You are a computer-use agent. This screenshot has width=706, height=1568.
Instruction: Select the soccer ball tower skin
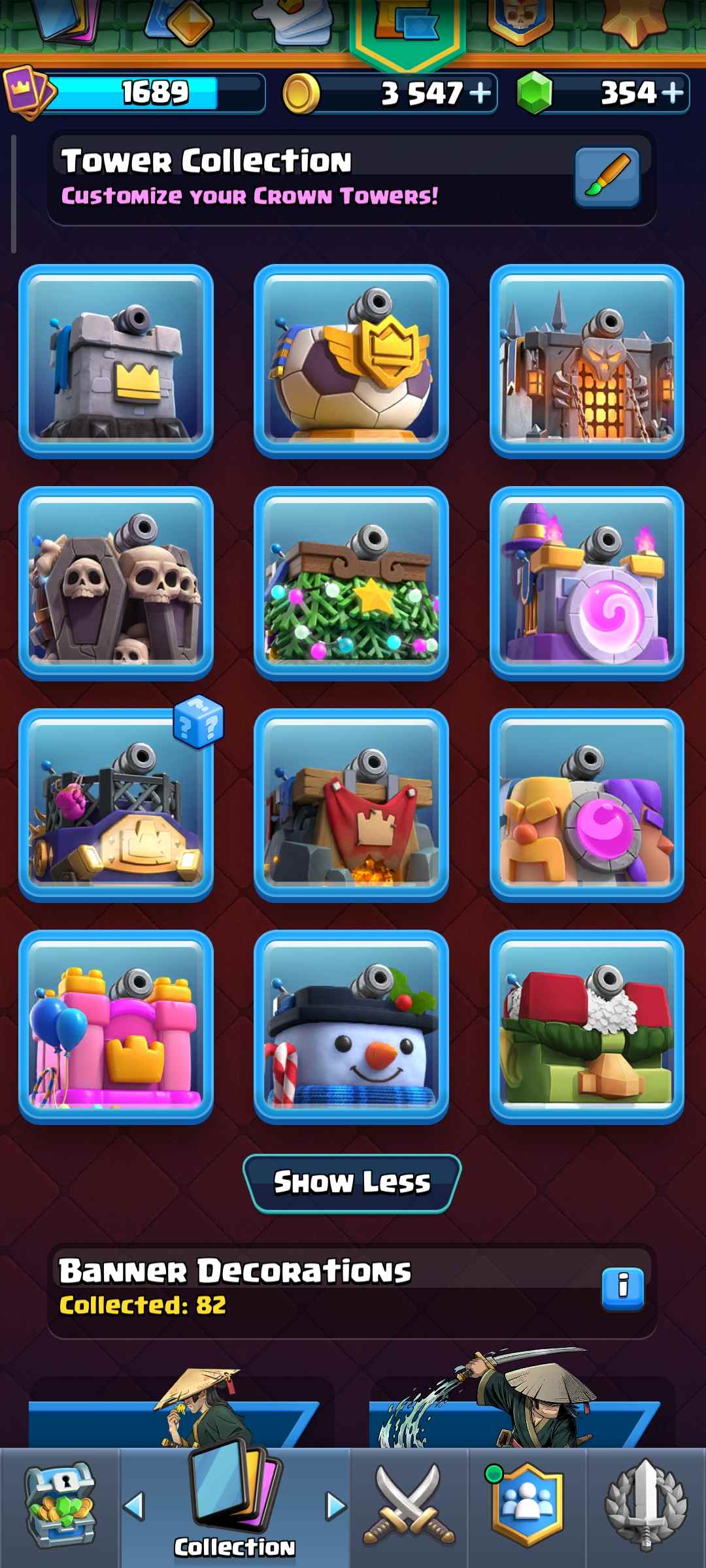point(351,361)
